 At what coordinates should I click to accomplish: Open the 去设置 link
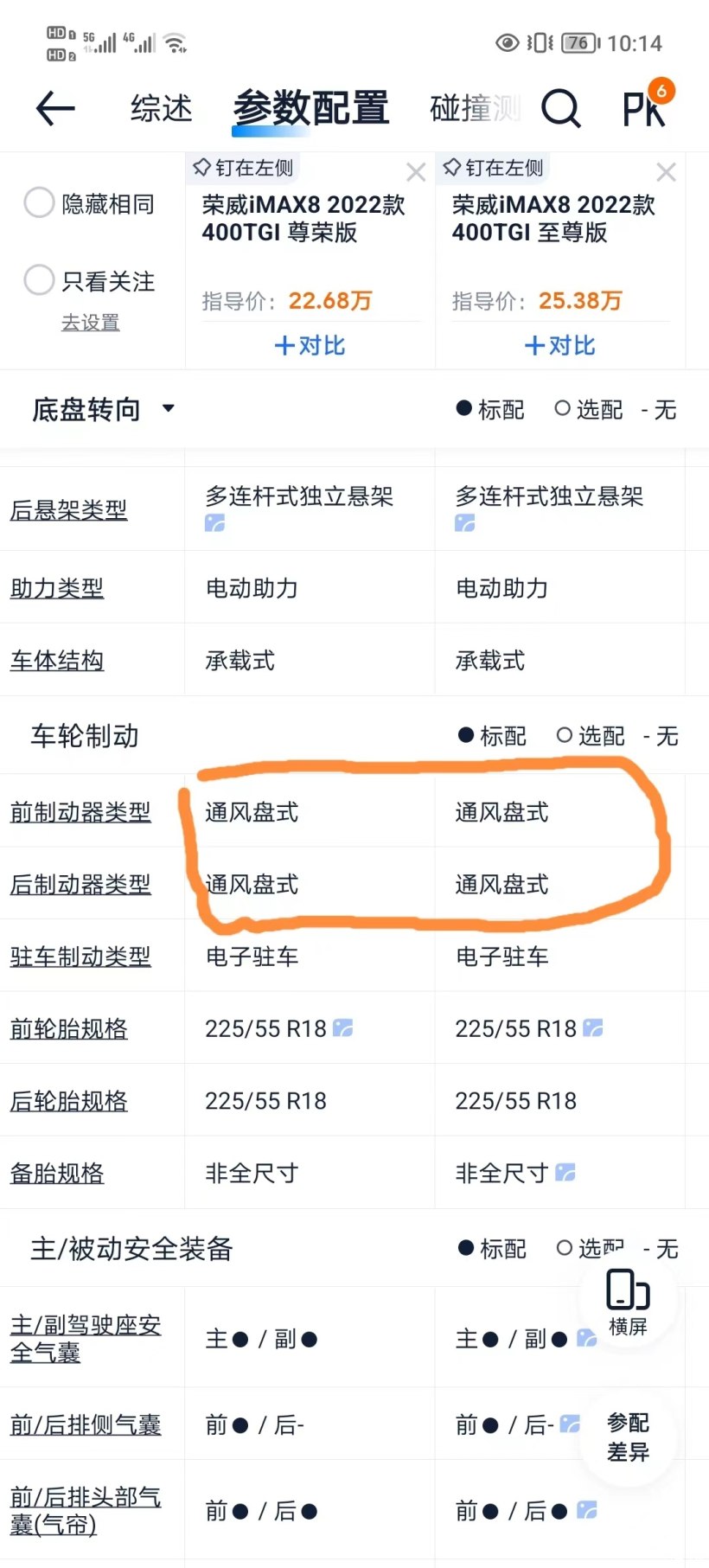(90, 323)
